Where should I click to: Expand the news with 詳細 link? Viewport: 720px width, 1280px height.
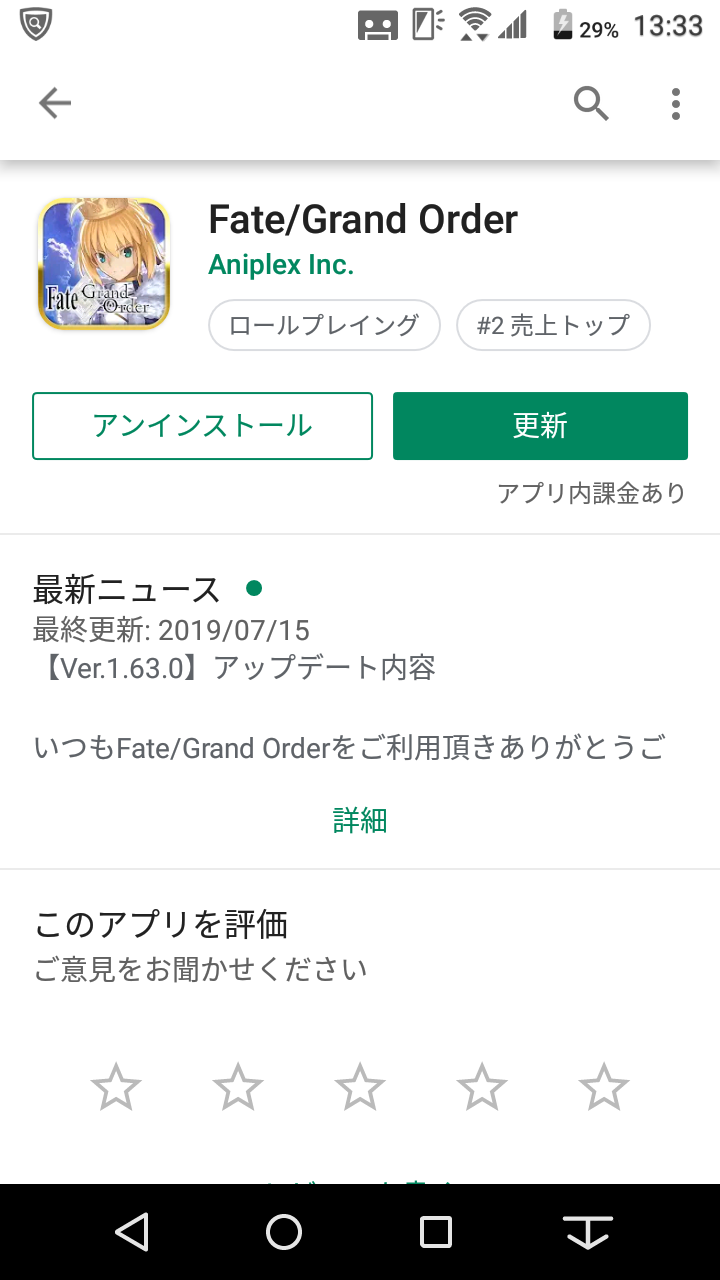360,821
